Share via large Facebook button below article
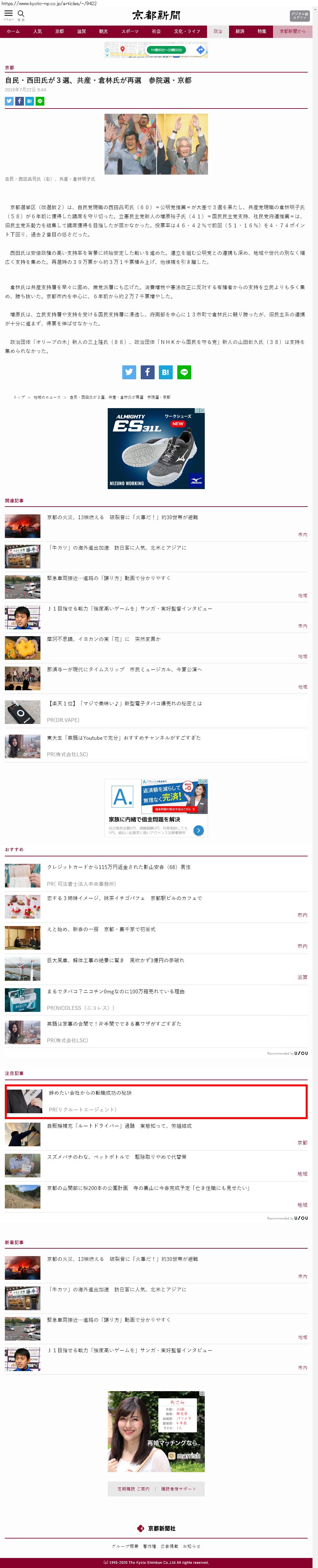This screenshot has width=318, height=1568. click(148, 372)
